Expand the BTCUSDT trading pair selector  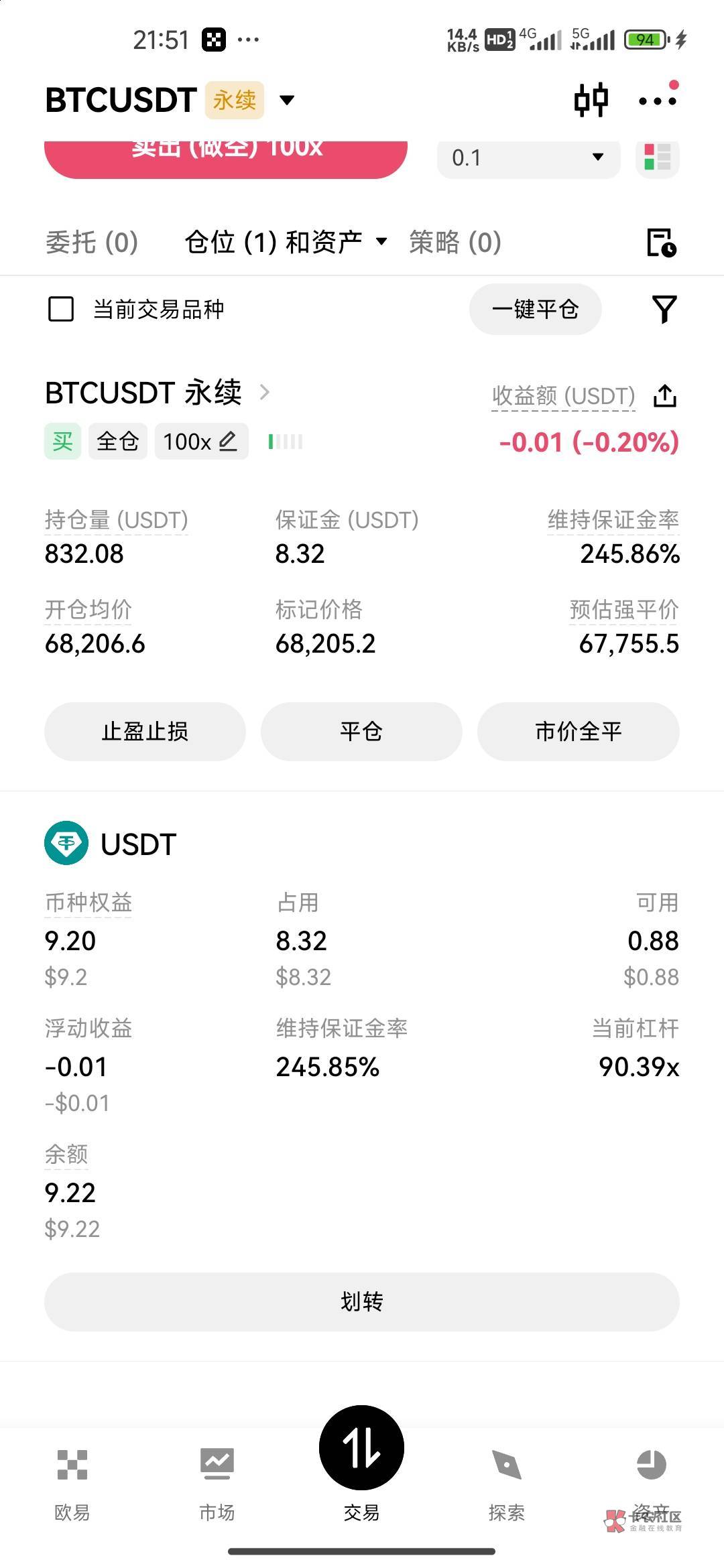tap(287, 101)
